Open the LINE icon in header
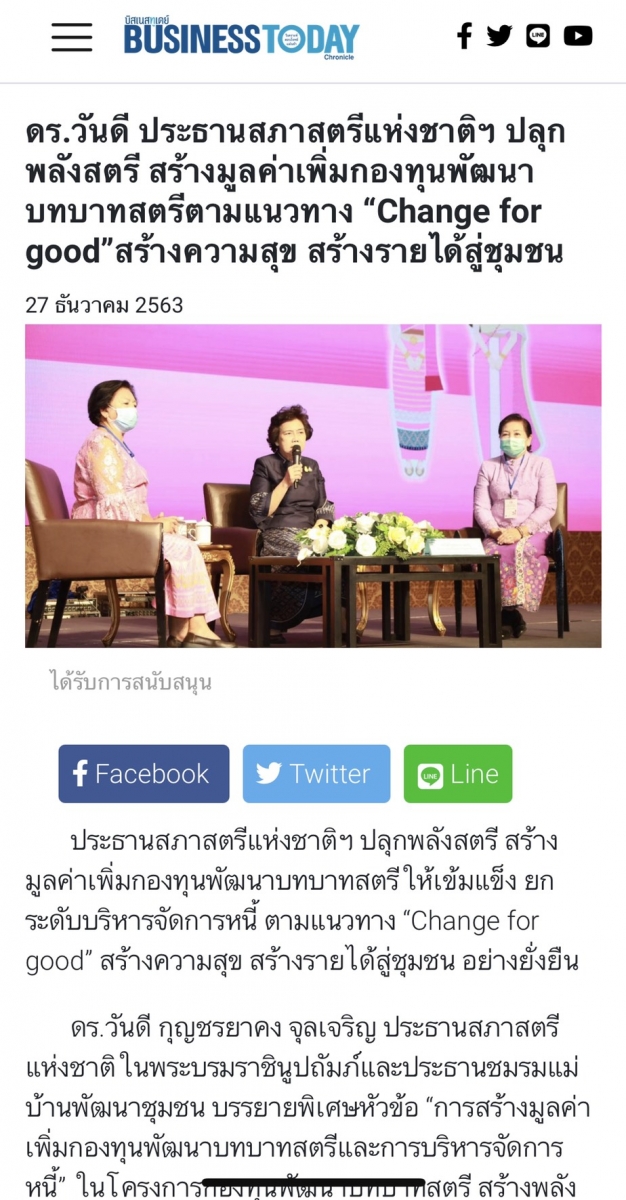The image size is (626, 1200). click(x=538, y=36)
